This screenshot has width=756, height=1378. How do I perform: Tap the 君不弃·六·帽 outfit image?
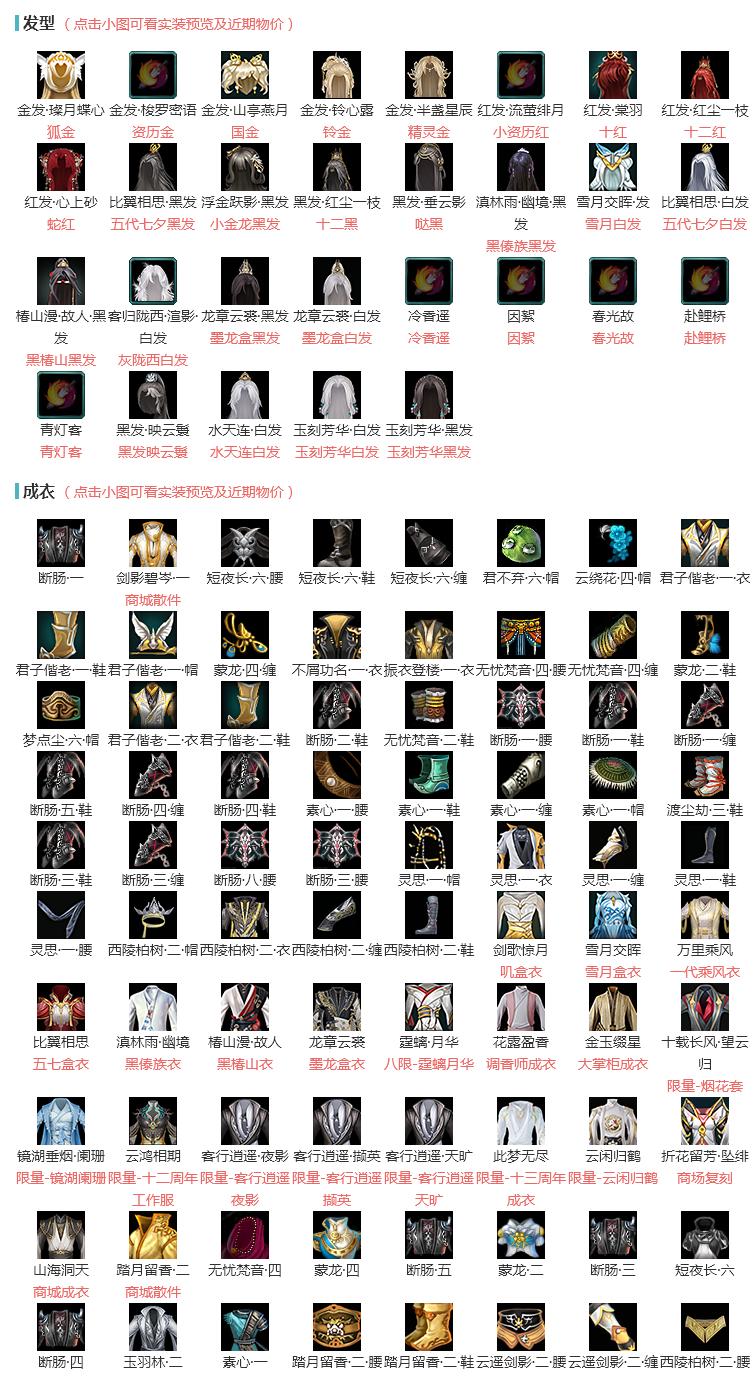521,543
